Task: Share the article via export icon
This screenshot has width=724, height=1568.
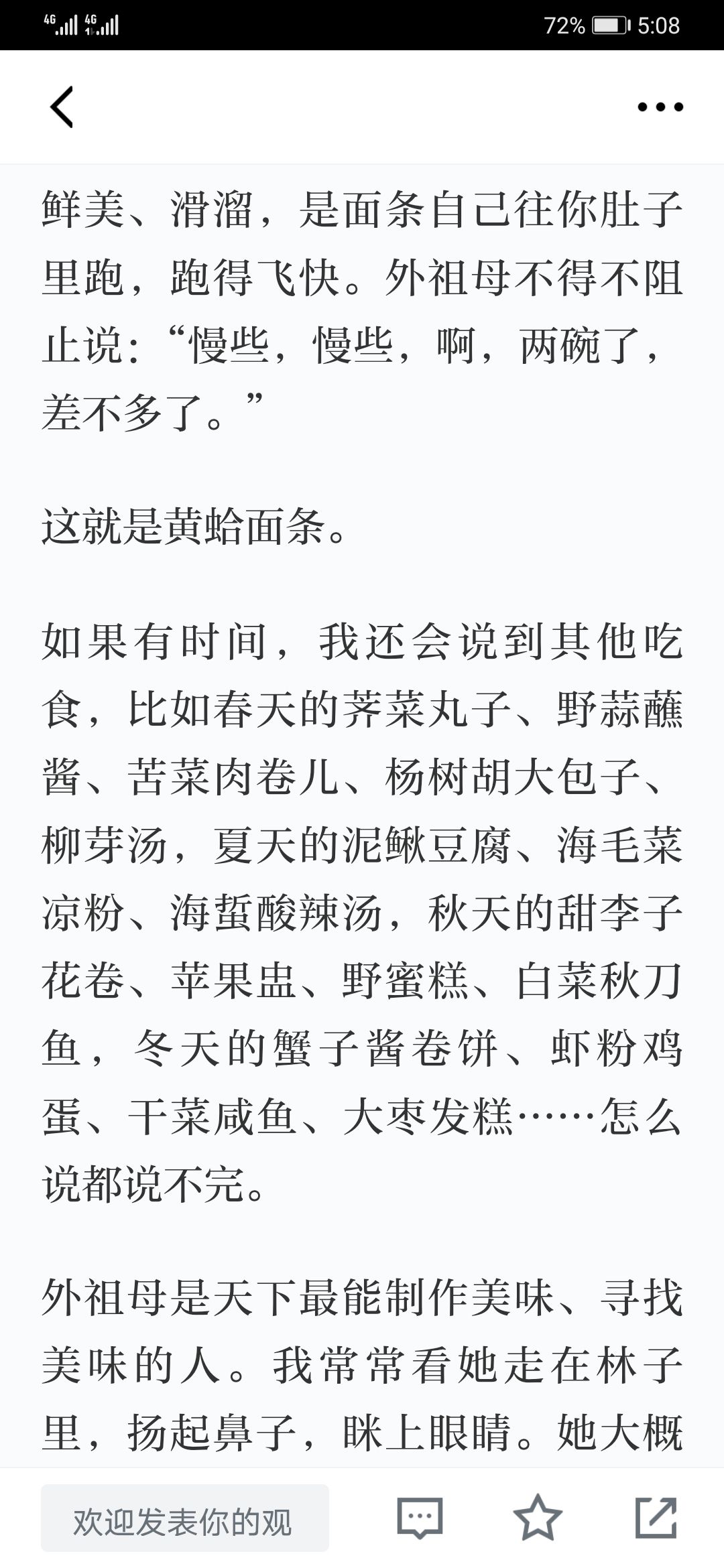Action: click(x=656, y=1518)
